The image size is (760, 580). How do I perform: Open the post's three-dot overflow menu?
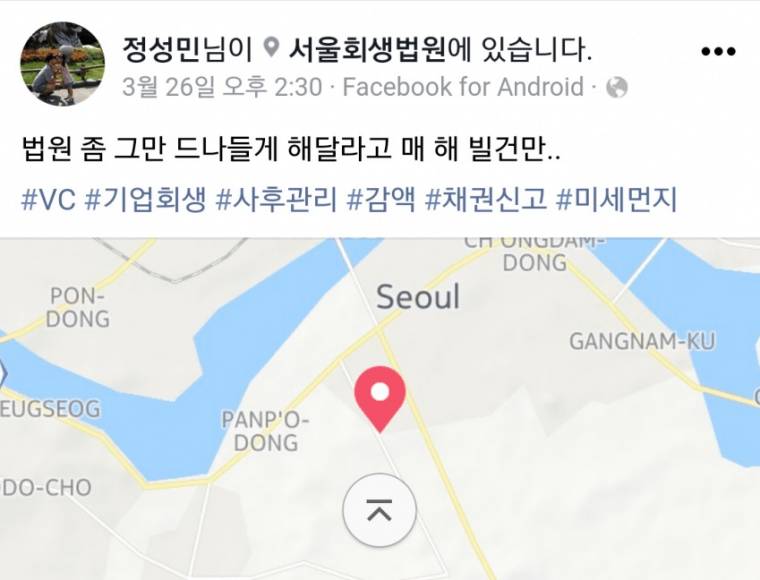coord(717,52)
